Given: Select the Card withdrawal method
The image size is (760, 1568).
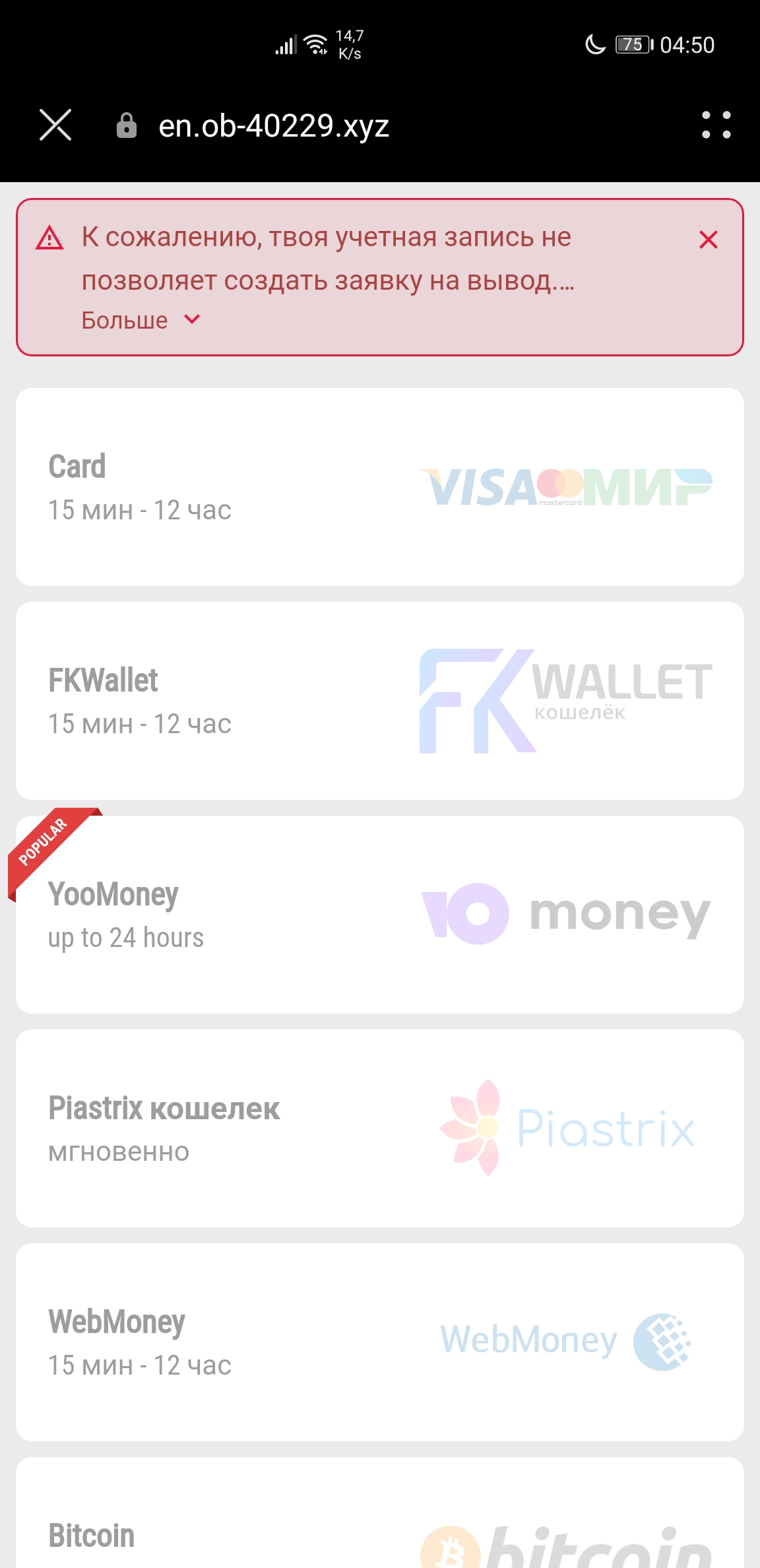Looking at the screenshot, I should click(x=380, y=487).
